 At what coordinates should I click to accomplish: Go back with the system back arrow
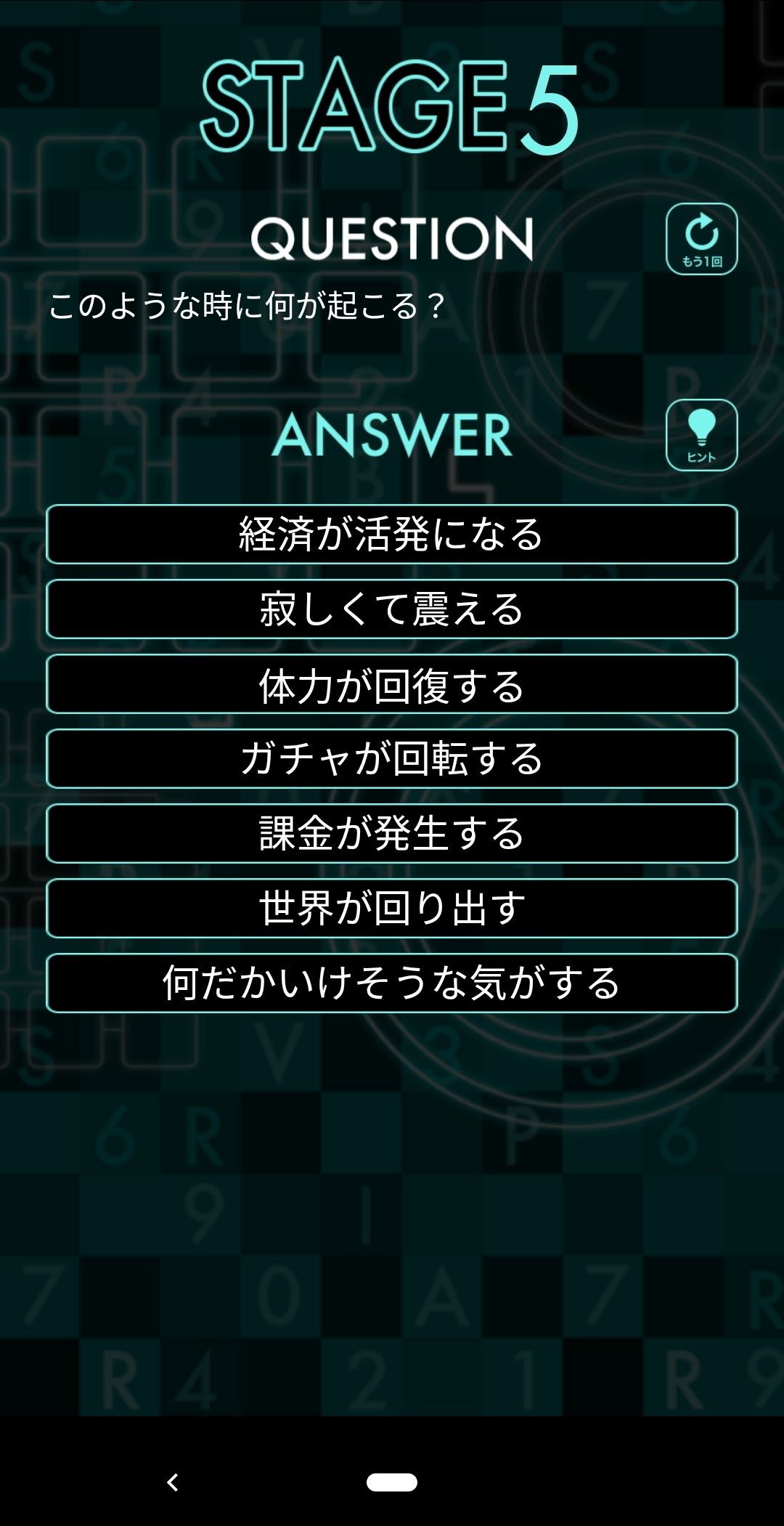(x=173, y=1482)
